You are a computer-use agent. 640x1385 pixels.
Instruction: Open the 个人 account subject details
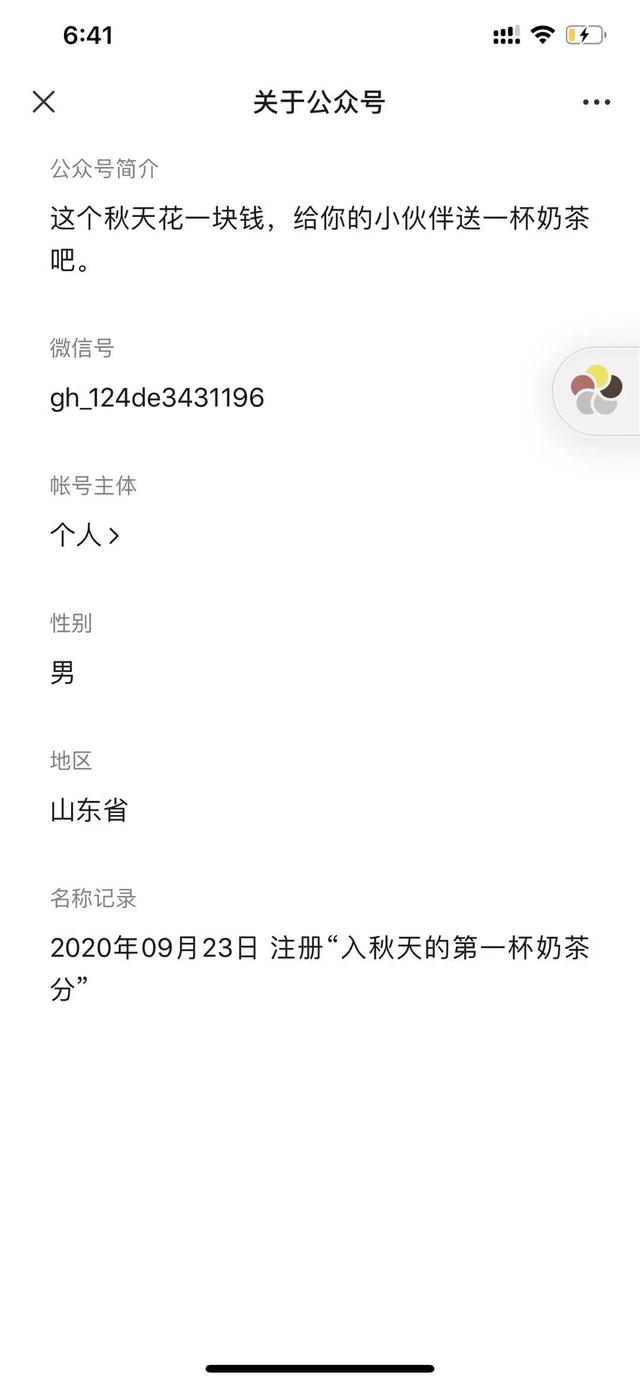click(86, 535)
